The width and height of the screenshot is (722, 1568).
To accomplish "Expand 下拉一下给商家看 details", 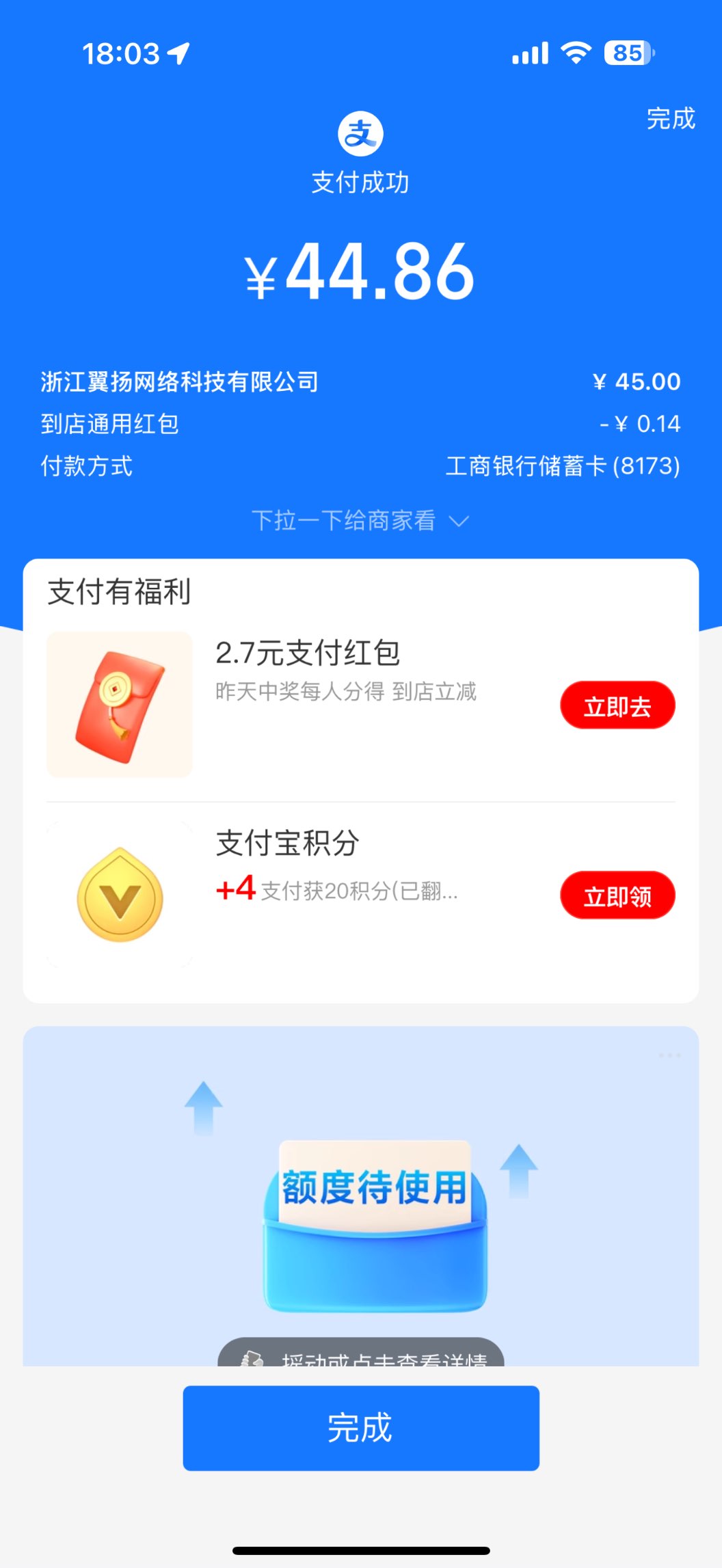I will [x=360, y=521].
